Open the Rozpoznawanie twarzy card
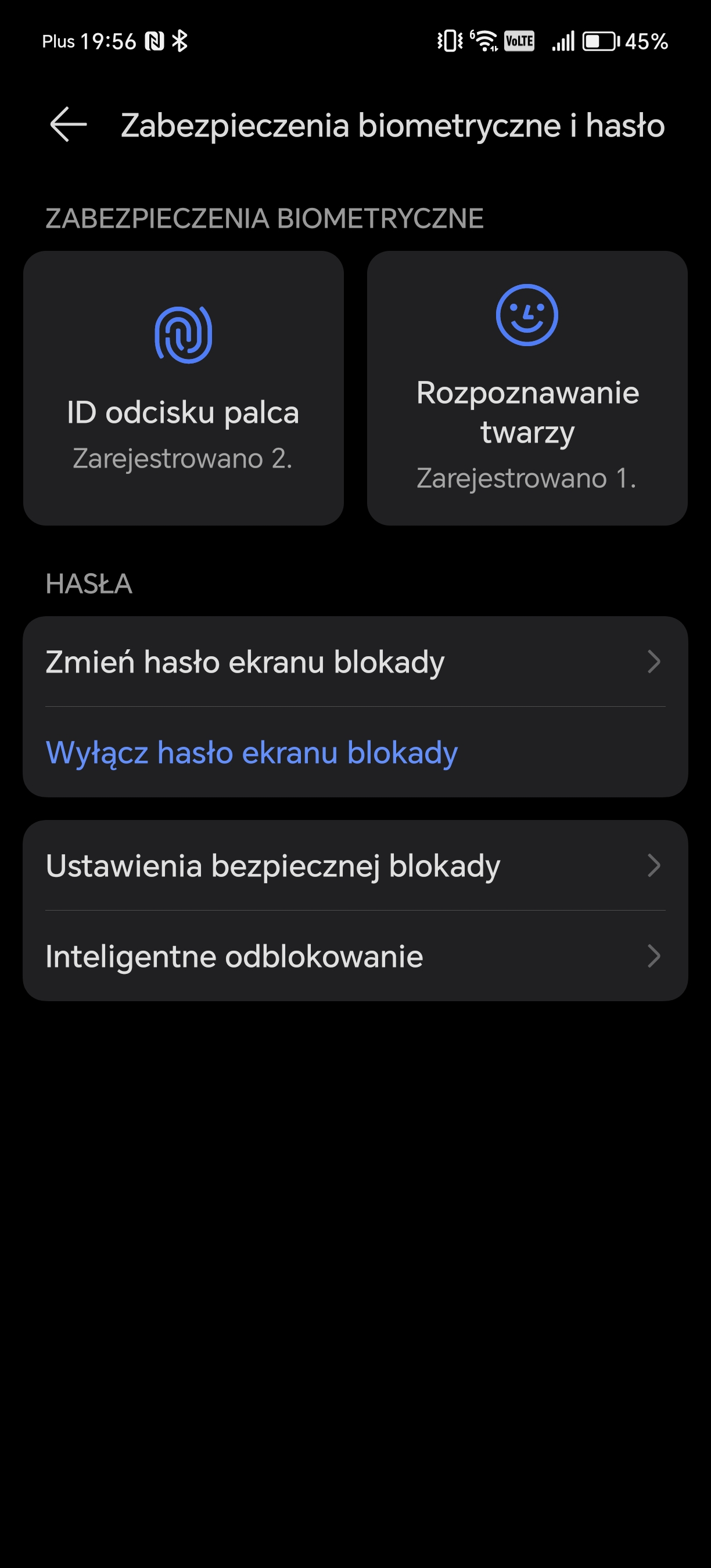The image size is (711, 1568). pos(527,388)
